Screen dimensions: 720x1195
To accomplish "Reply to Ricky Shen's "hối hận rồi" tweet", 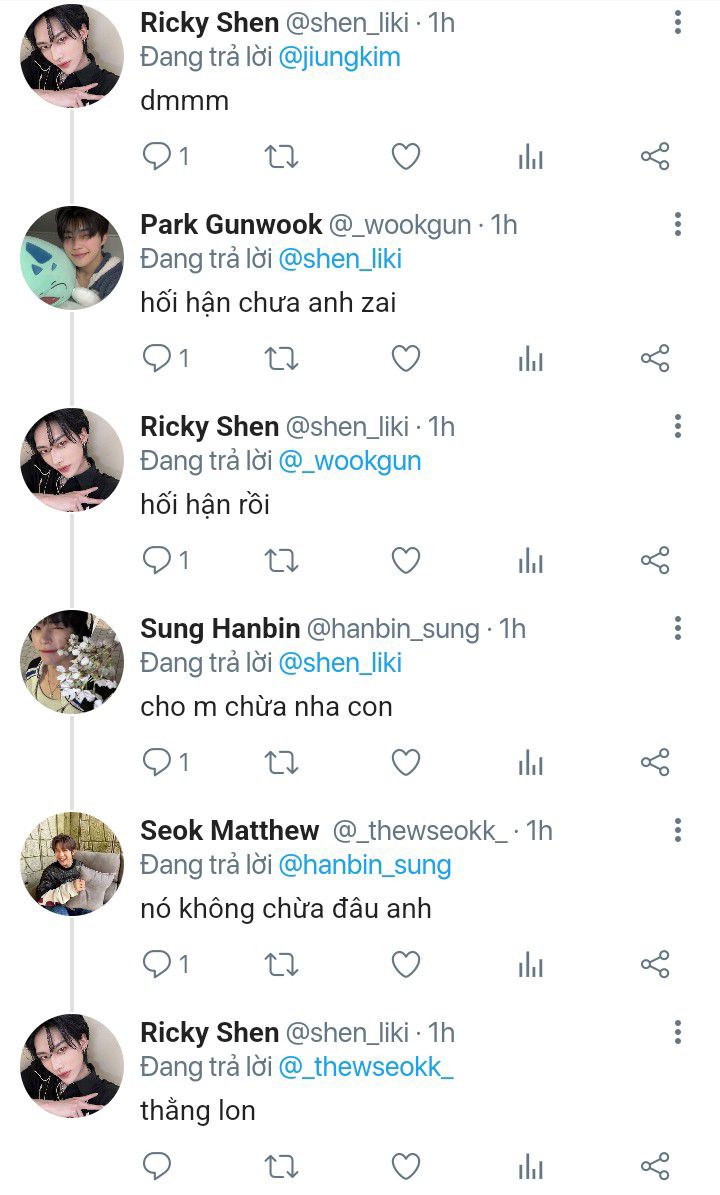I will tap(157, 561).
